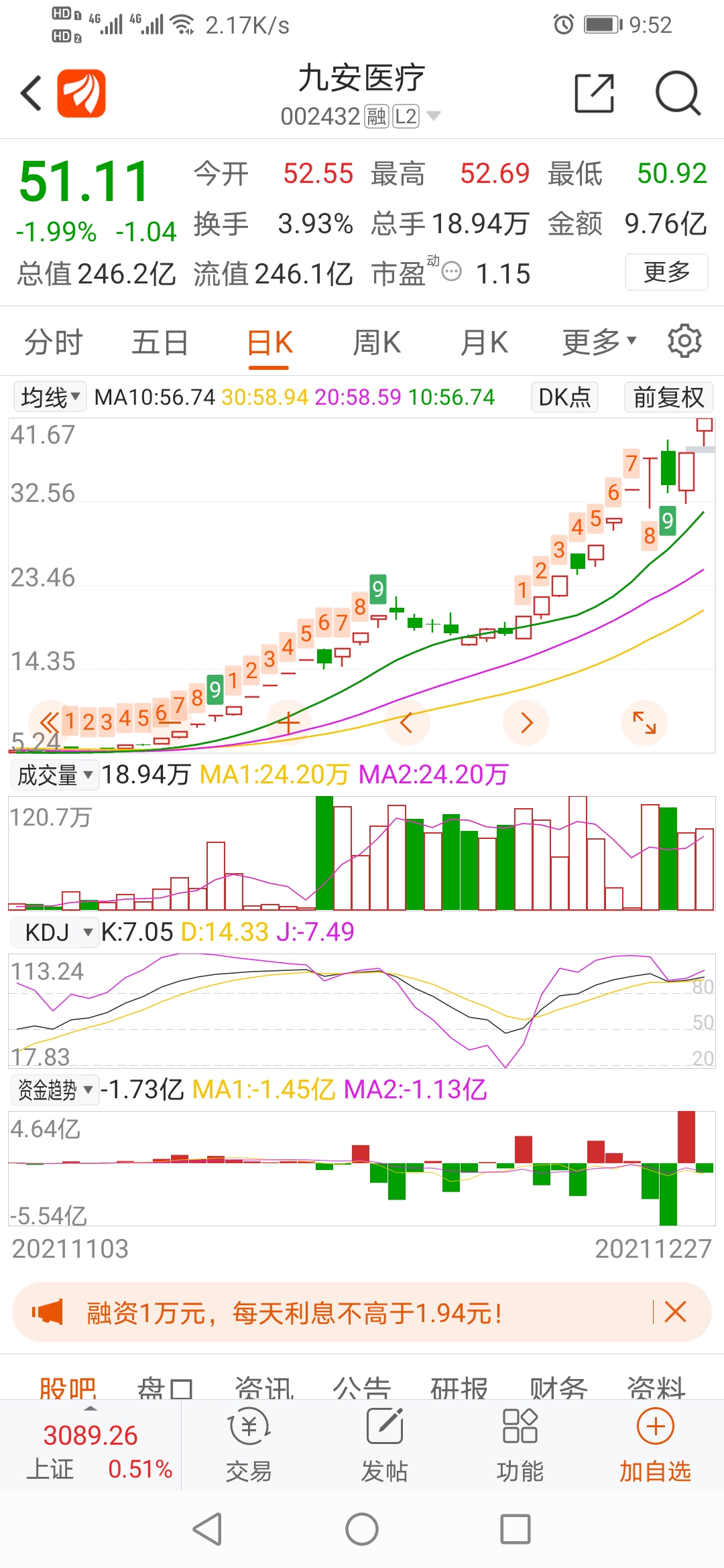This screenshot has width=724, height=1568.
Task: Switch to the 五日 chart tab
Action: coord(160,342)
